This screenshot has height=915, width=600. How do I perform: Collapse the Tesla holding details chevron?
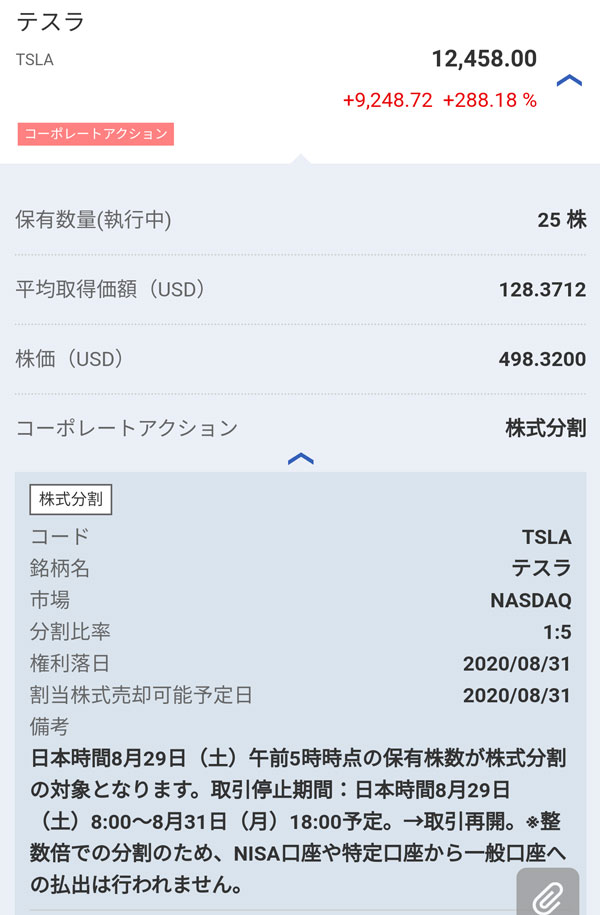[x=569, y=81]
